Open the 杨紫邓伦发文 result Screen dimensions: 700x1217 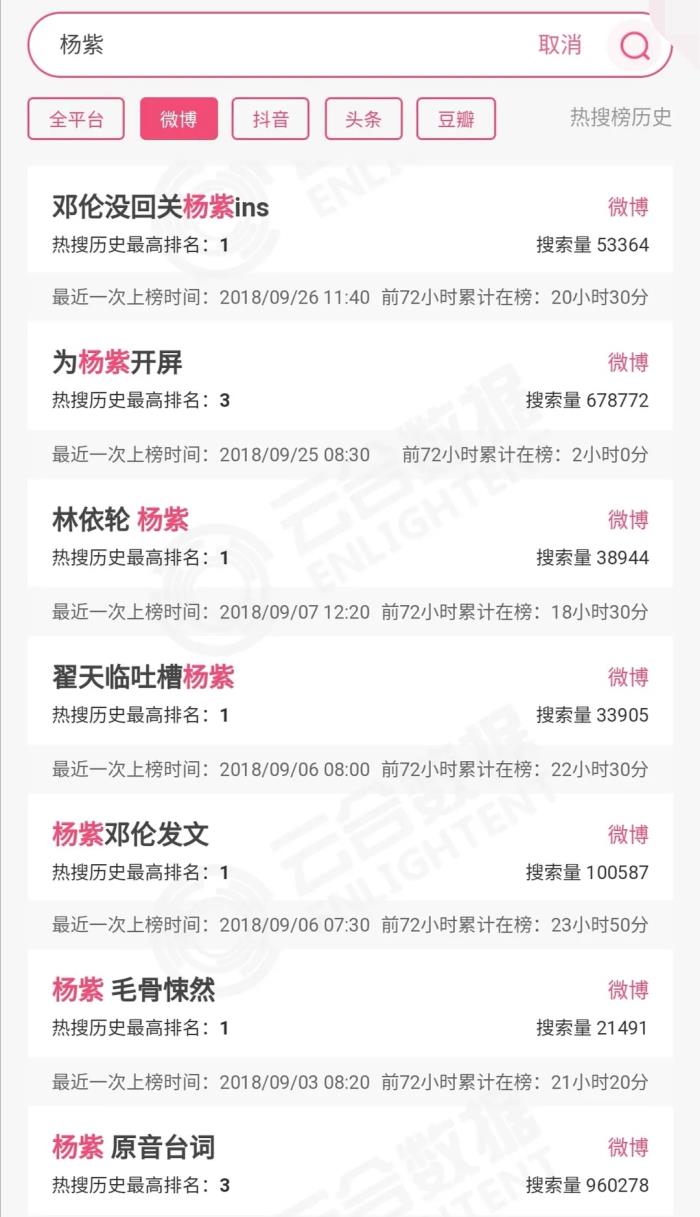point(131,834)
